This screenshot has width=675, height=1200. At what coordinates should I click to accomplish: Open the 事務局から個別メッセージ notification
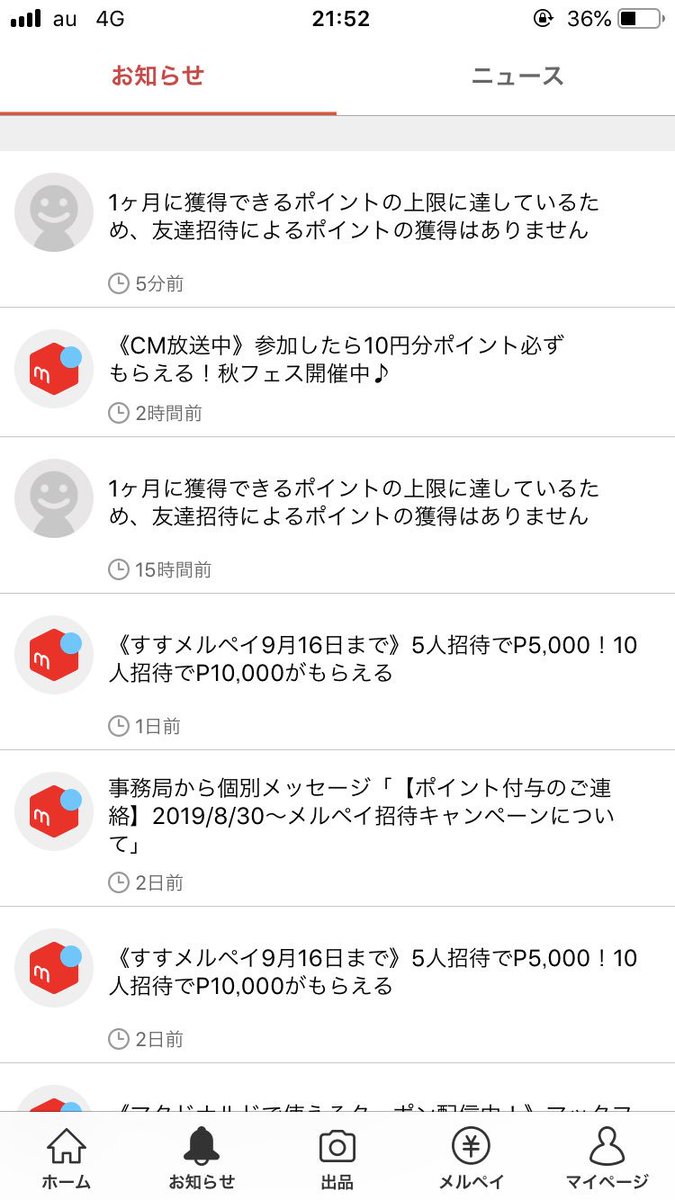[x=337, y=828]
